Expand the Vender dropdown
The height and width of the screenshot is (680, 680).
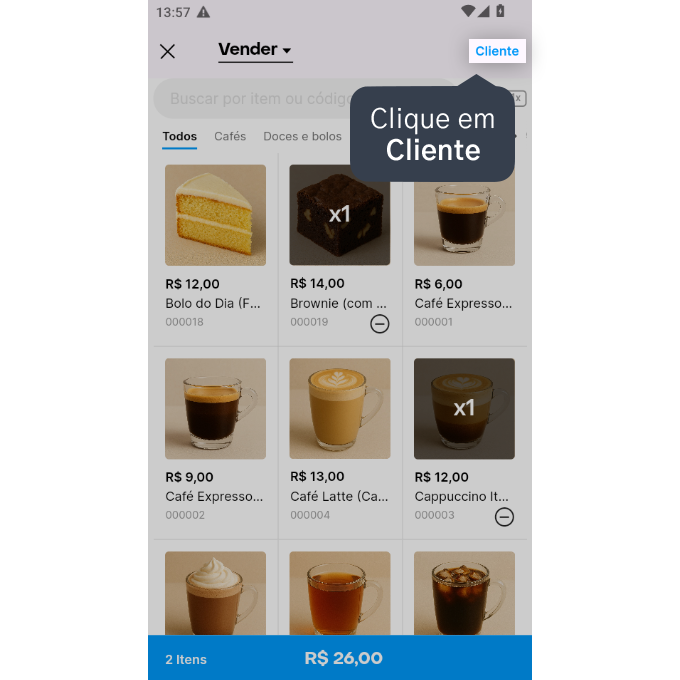point(255,50)
